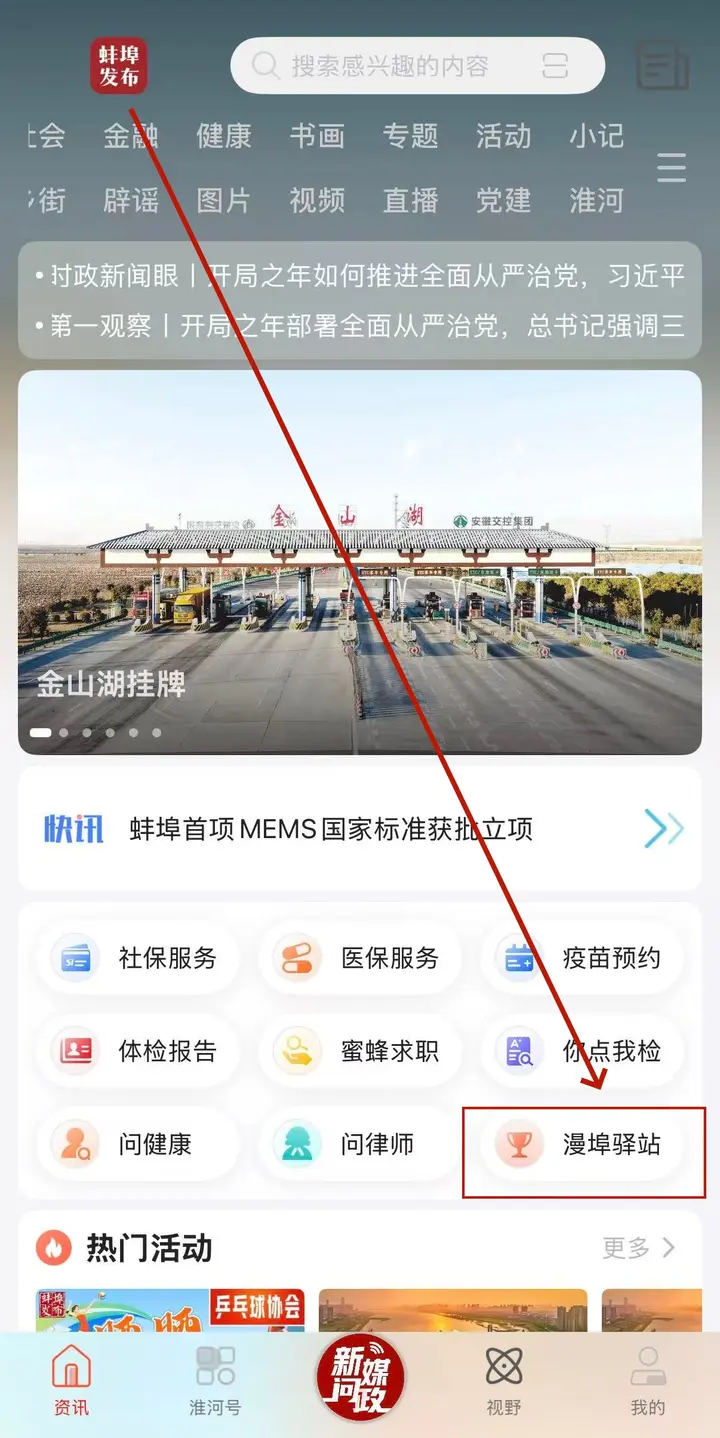This screenshot has width=720, height=1438.
Task: Open 医保服务
Action: 360,958
